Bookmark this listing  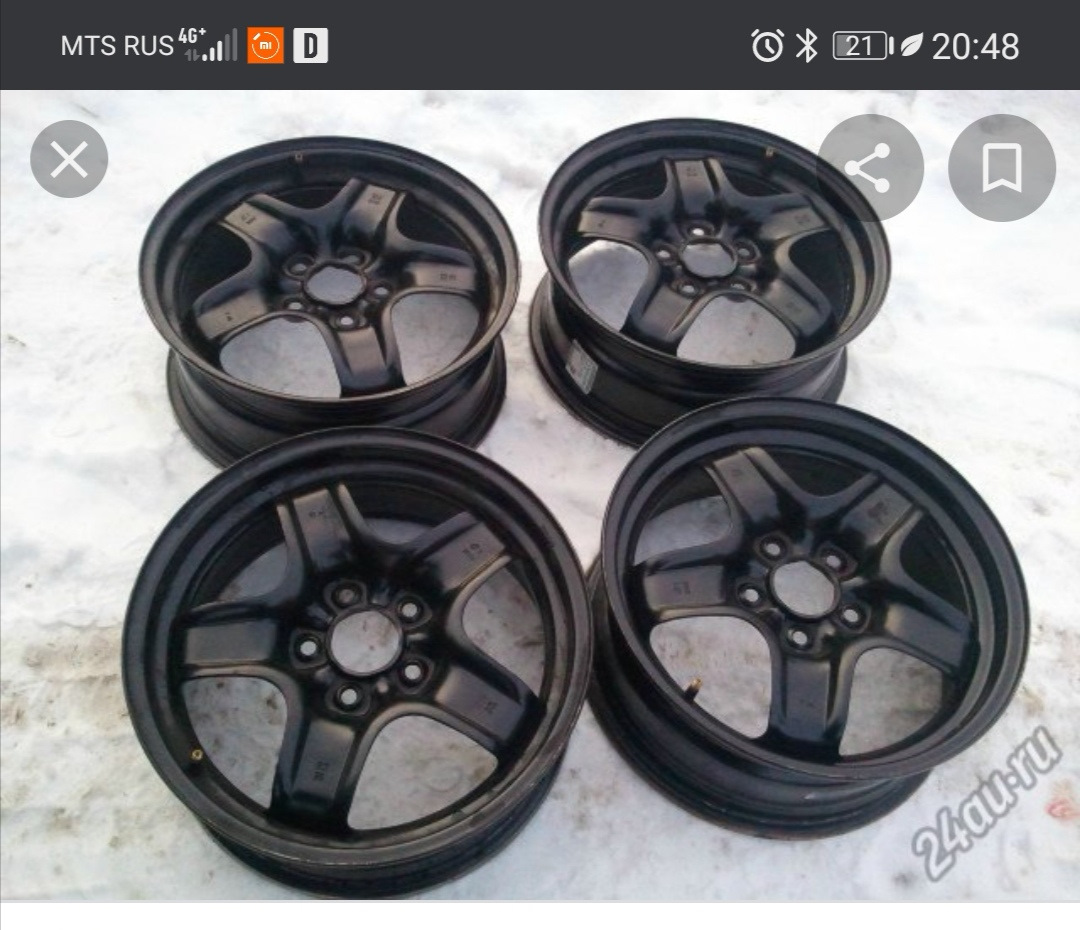[x=1001, y=168]
